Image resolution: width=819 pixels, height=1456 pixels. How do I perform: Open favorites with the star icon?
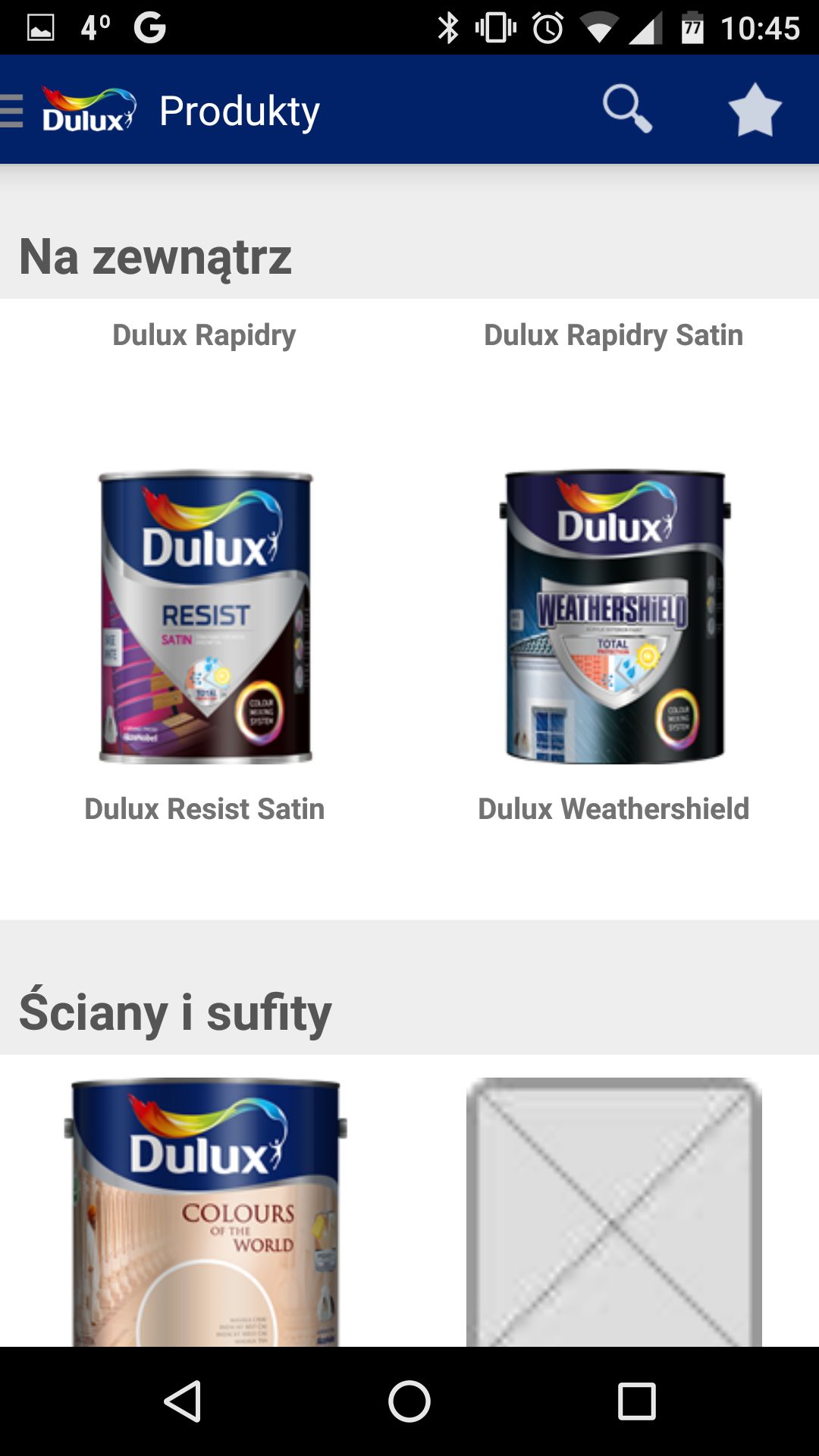coord(755,110)
